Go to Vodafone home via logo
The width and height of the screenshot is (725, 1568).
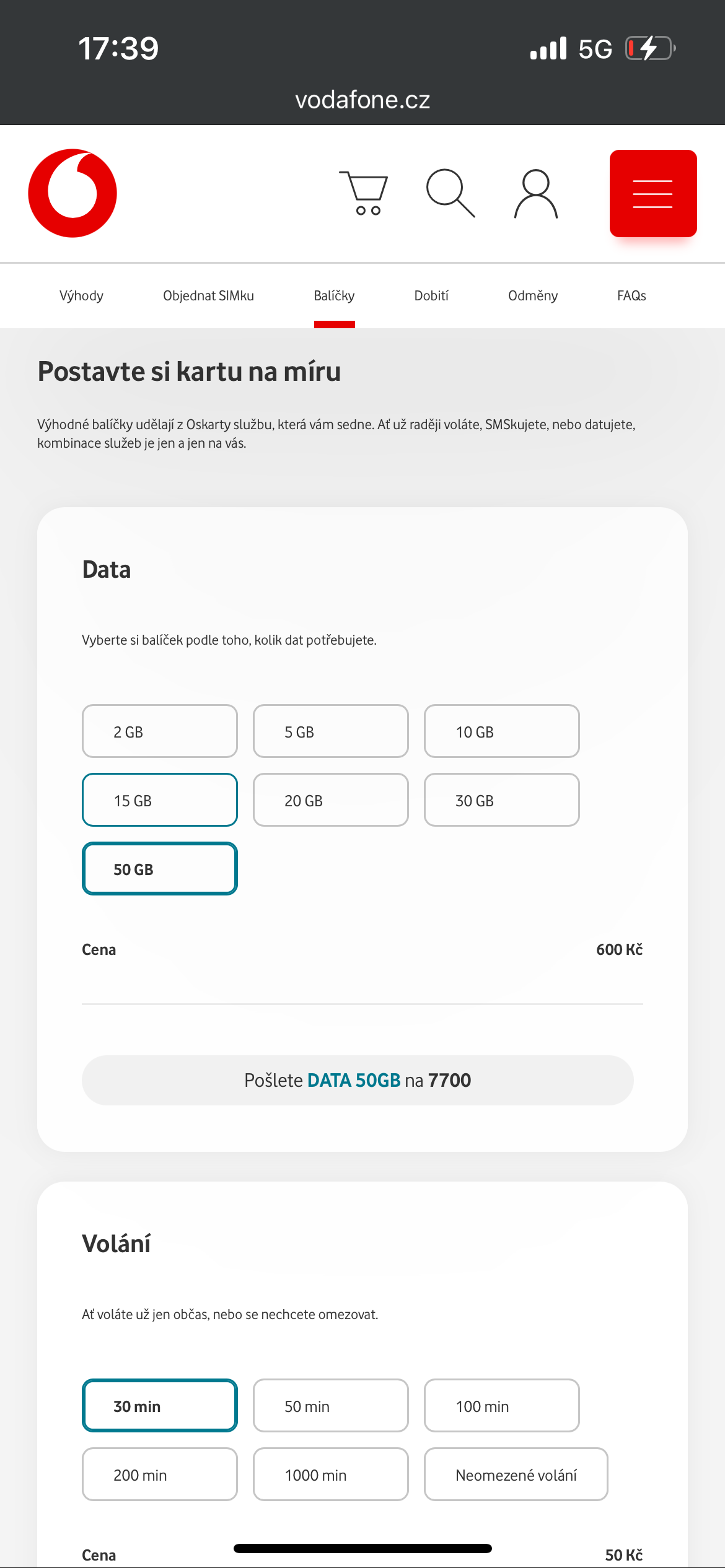pyautogui.click(x=72, y=193)
